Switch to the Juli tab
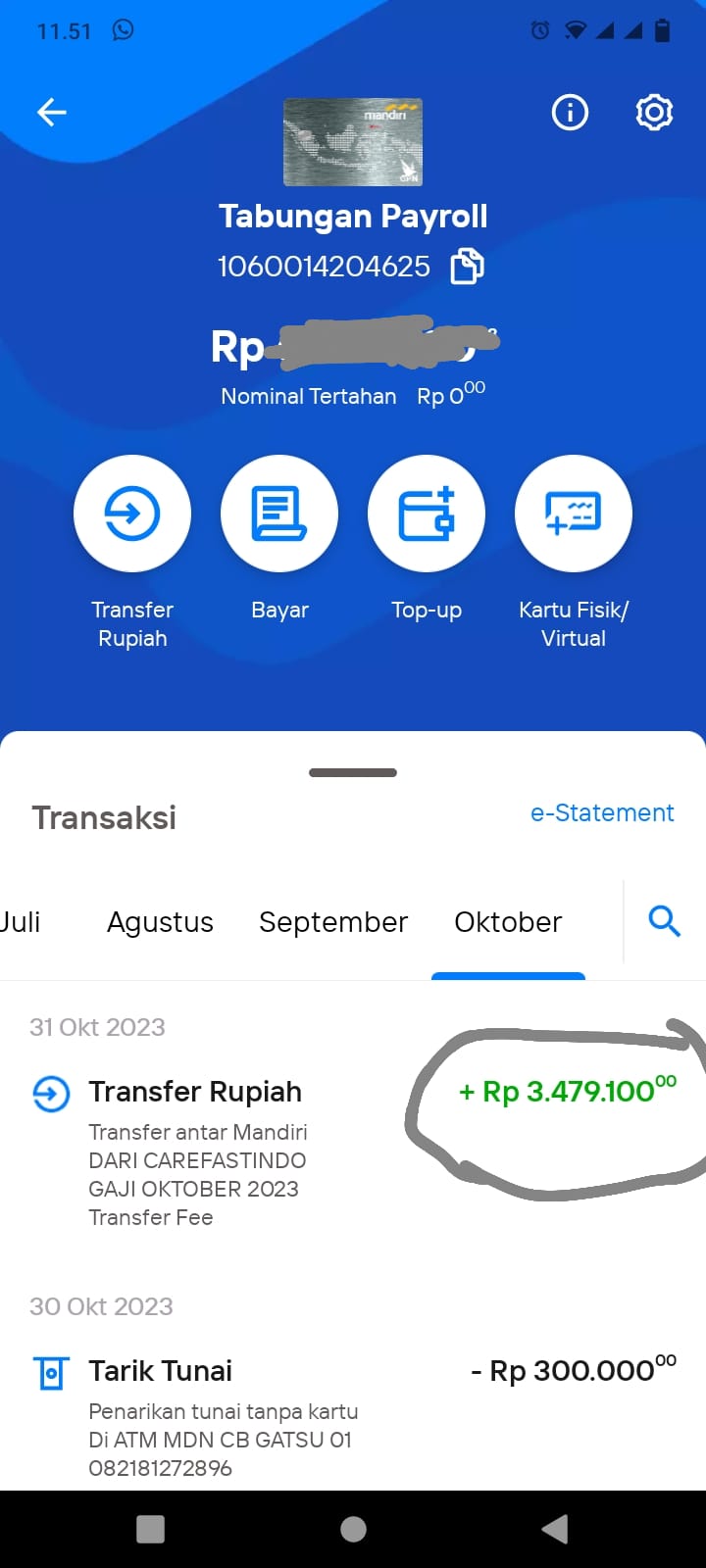The height and width of the screenshot is (1568, 706). [20, 922]
